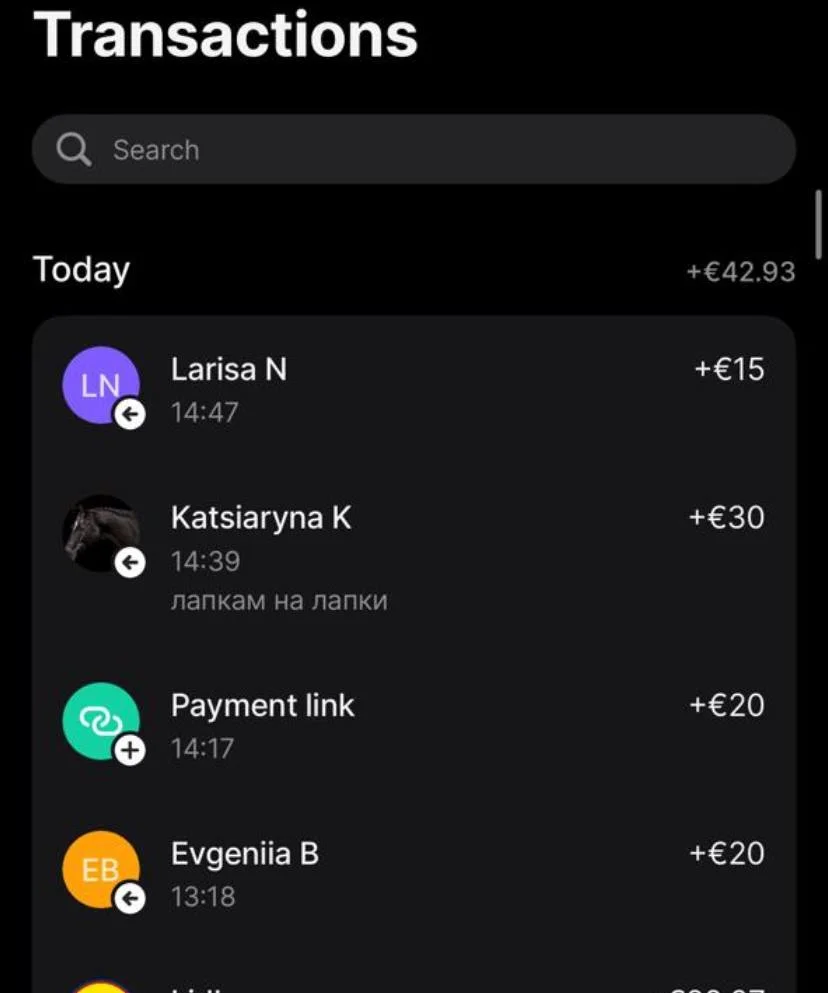
Task: Open the Payment link transaction
Action: [x=413, y=724]
